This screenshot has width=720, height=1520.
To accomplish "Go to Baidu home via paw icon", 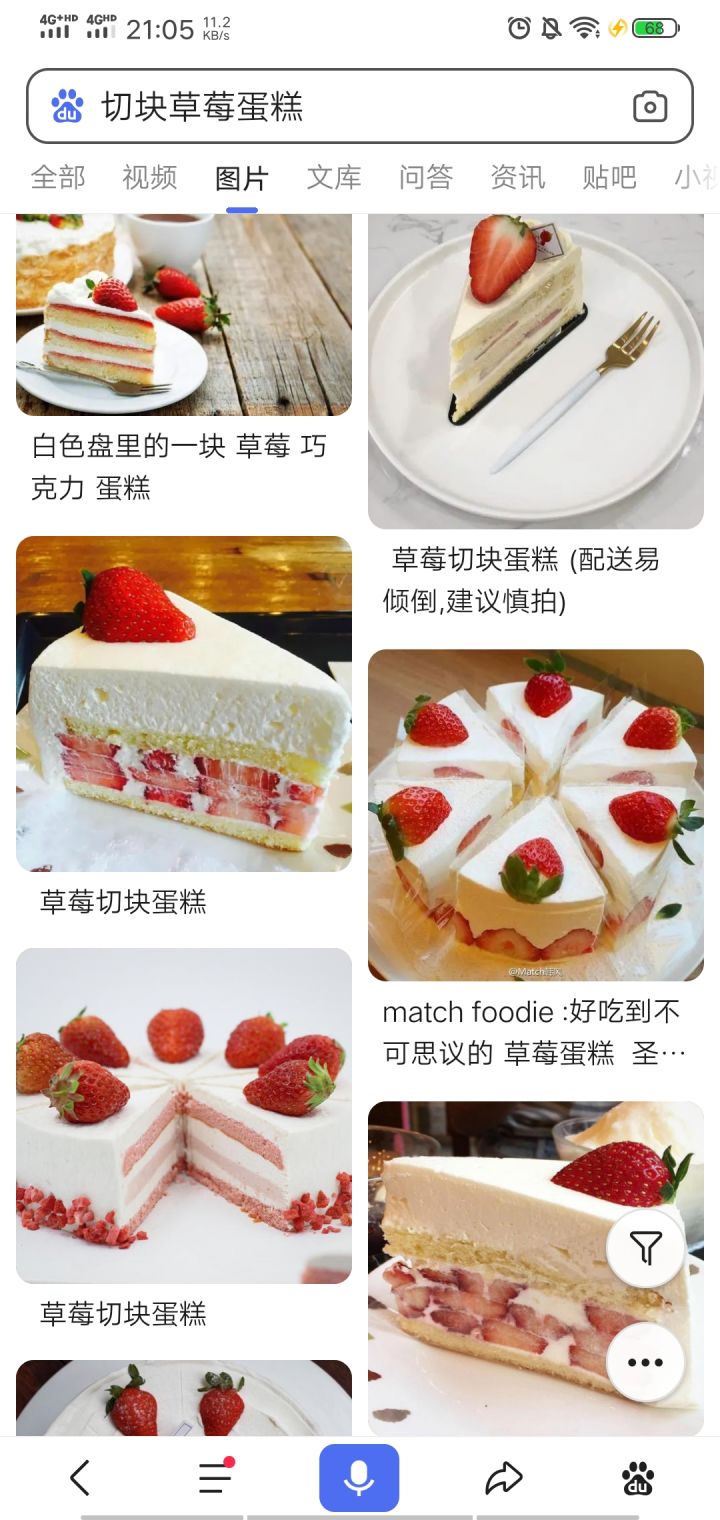I will (x=638, y=1477).
